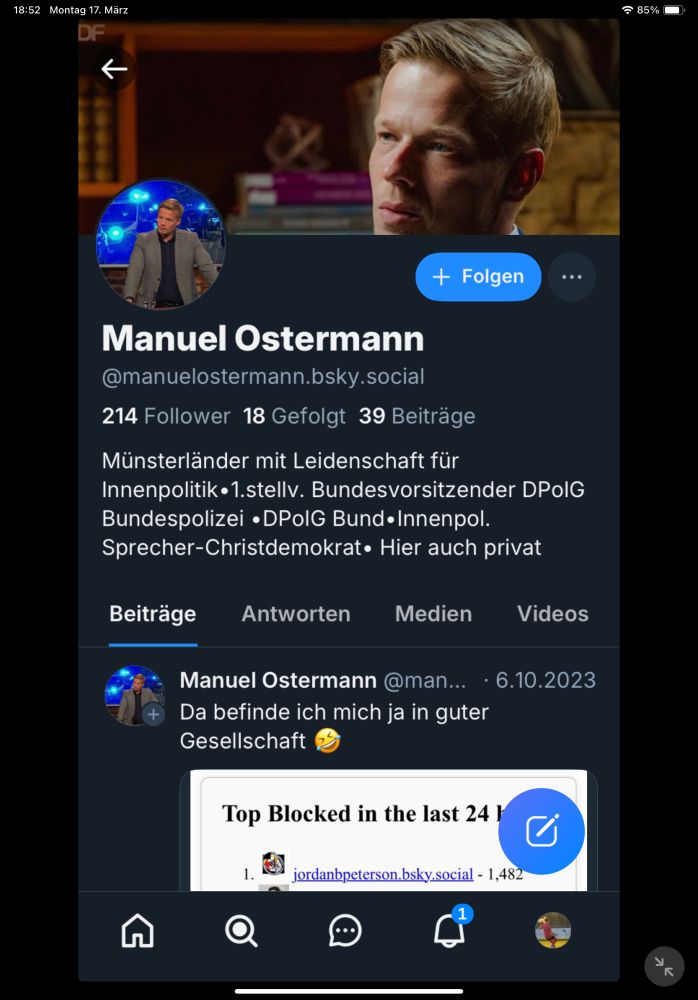
Task: Switch to the Medien tab
Action: [x=433, y=614]
